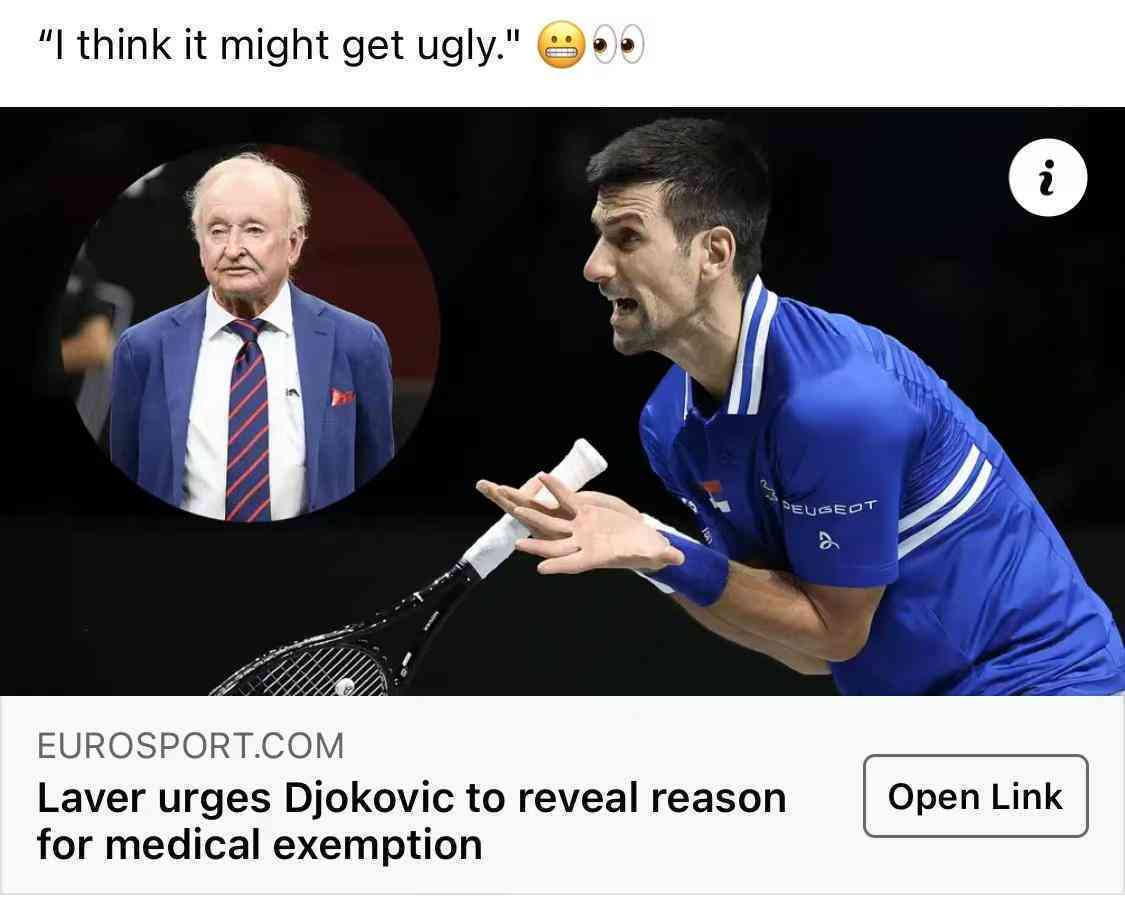Tap the Open Link button
Screen dimensions: 1125x924
pyautogui.click(x=975, y=796)
